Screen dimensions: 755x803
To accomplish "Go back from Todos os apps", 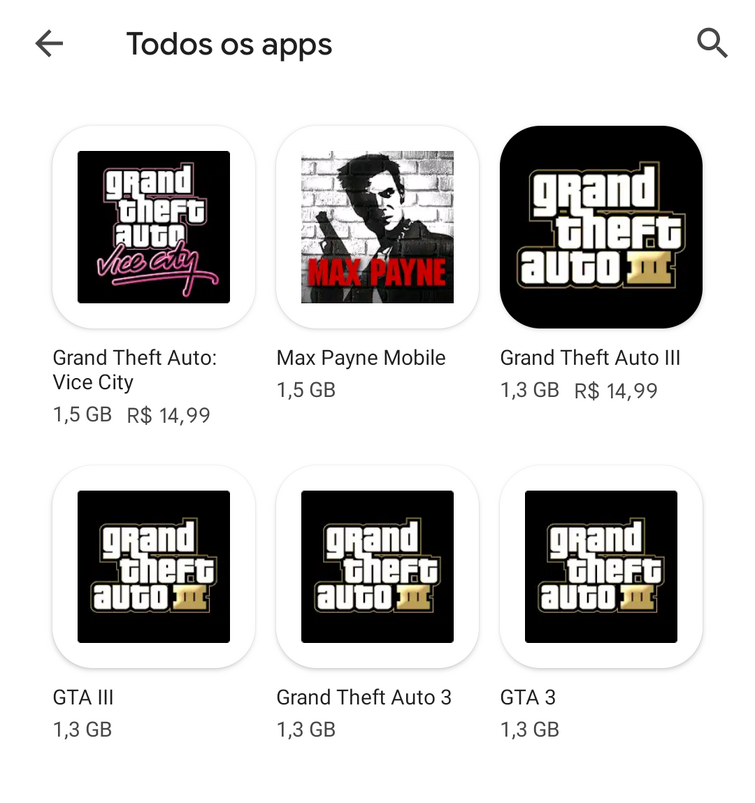I will click(49, 43).
